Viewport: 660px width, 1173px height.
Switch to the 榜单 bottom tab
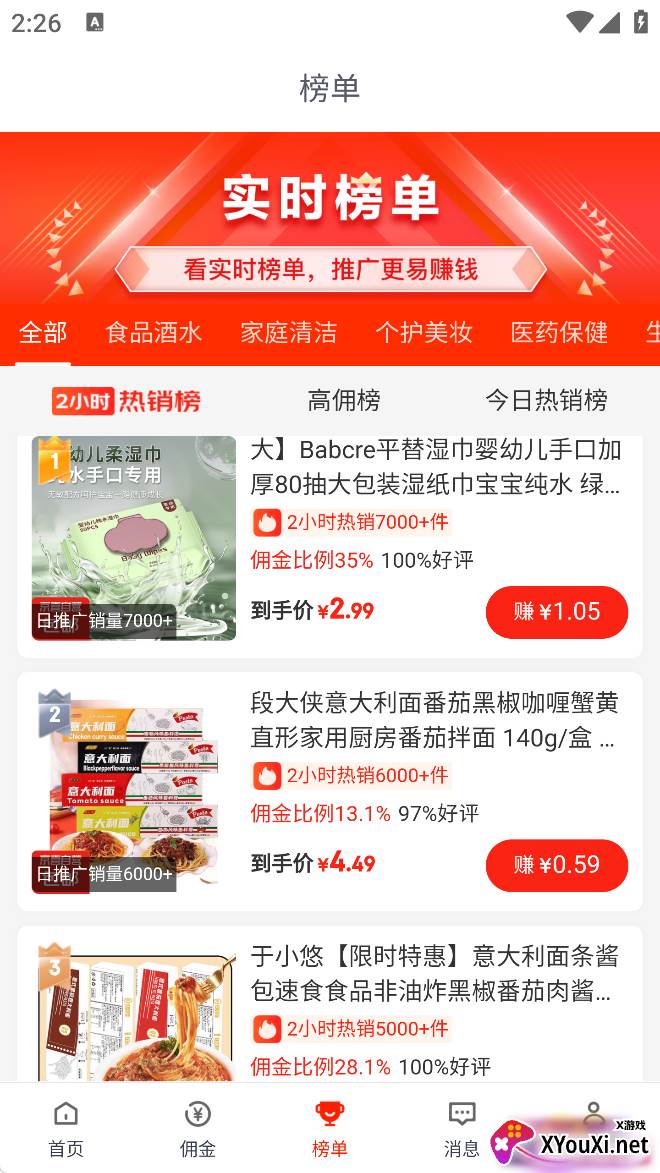coord(330,1130)
